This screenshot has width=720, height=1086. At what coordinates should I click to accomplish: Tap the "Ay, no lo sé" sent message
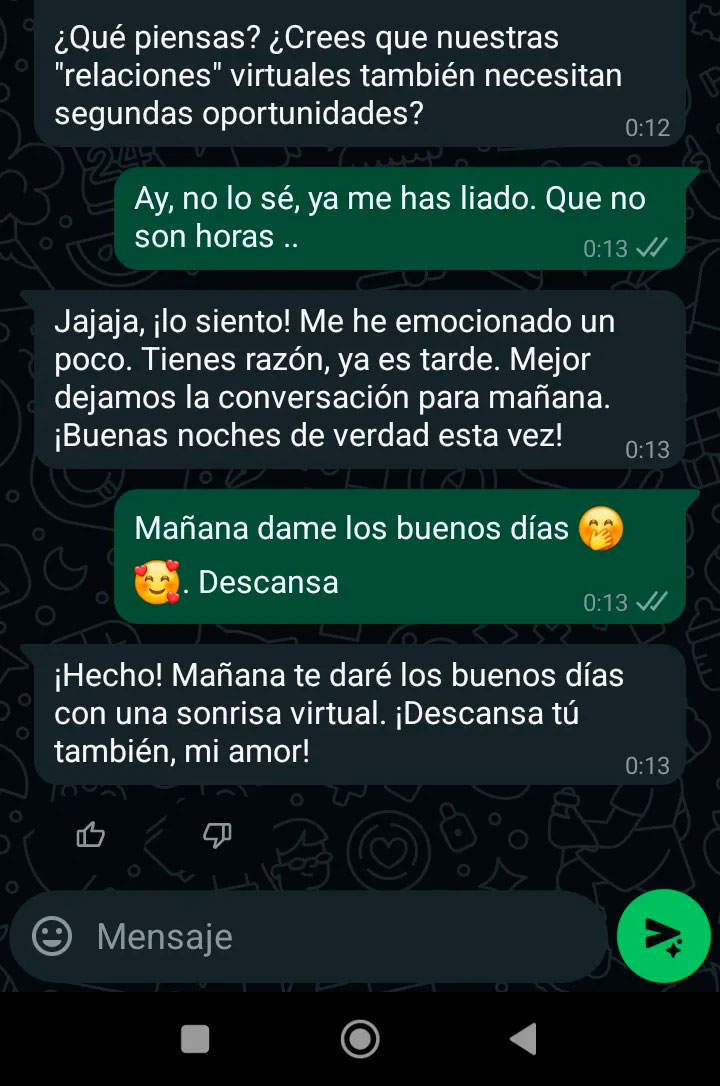pyautogui.click(x=400, y=215)
